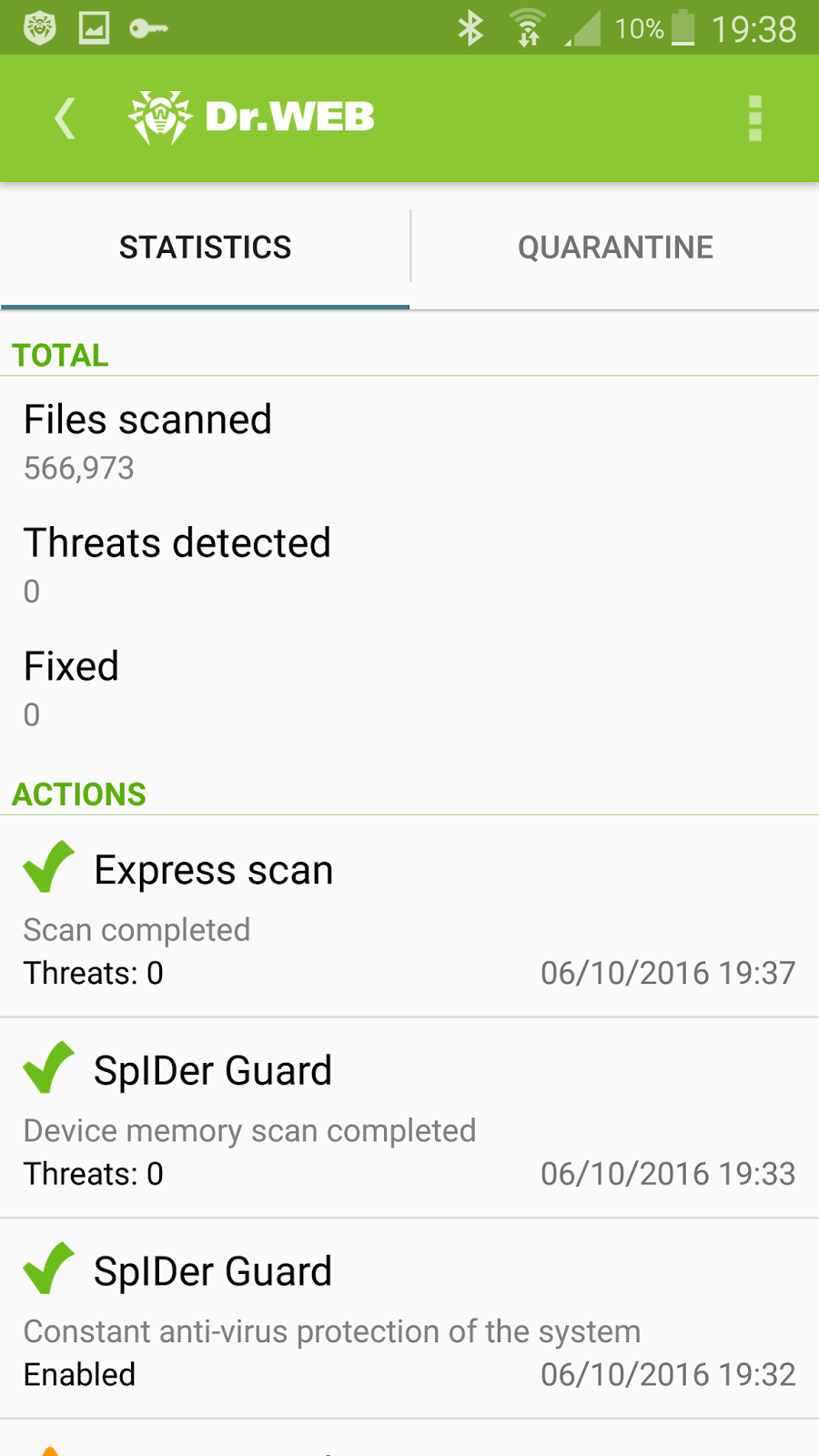This screenshot has height=1456, width=819.
Task: Open the three-dot overflow menu
Action: pos(754,118)
